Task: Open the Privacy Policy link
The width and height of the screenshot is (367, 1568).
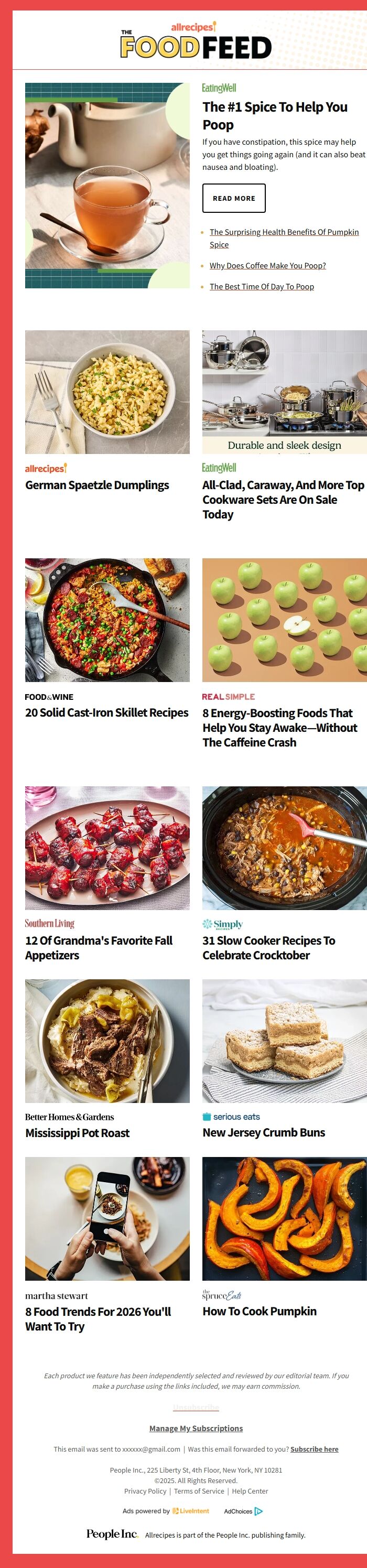Action: [145, 1491]
